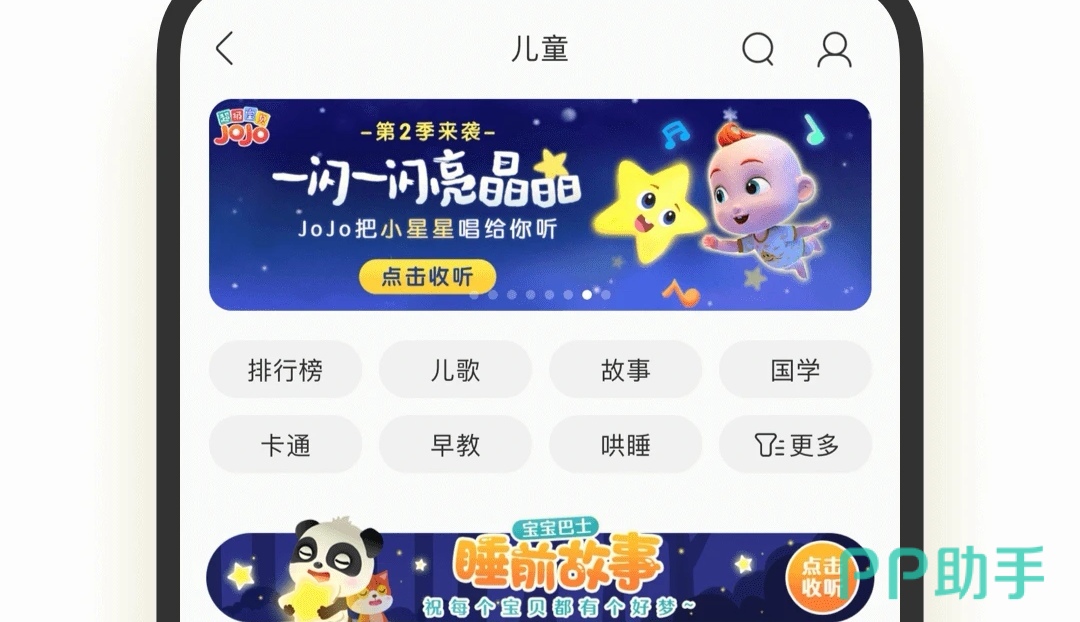
Task: Open the user profile icon
Action: click(x=834, y=49)
